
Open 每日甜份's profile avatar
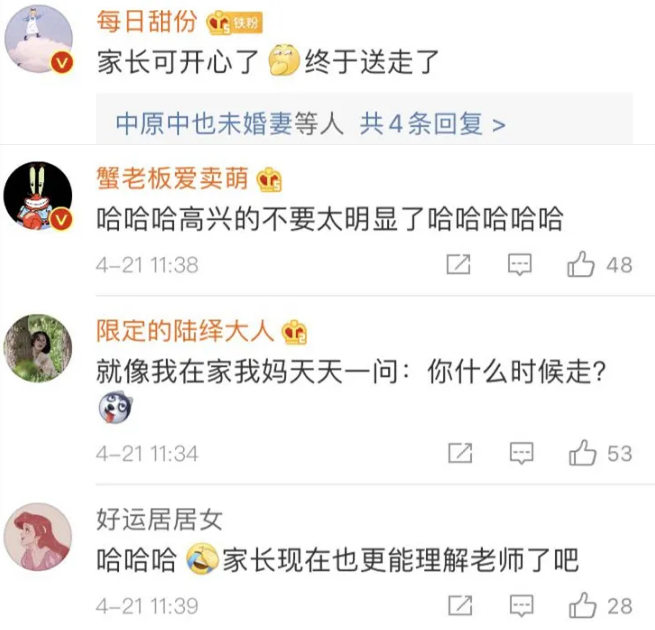41,42
